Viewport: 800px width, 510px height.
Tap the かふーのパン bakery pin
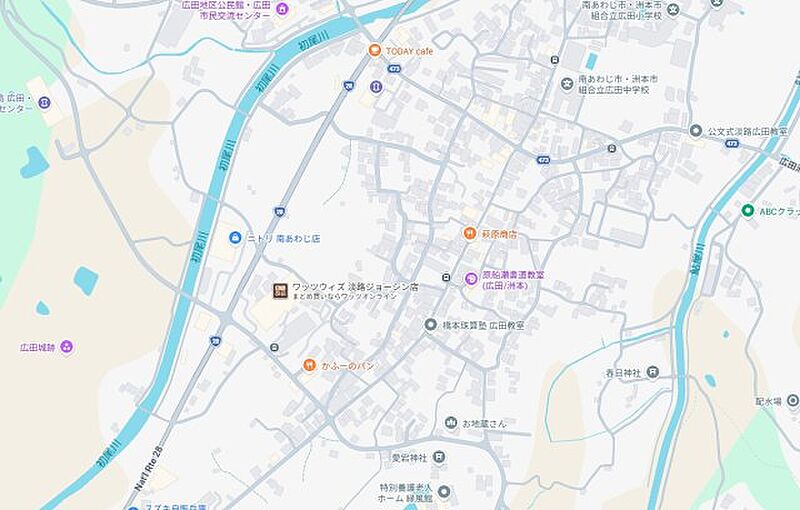pos(308,365)
